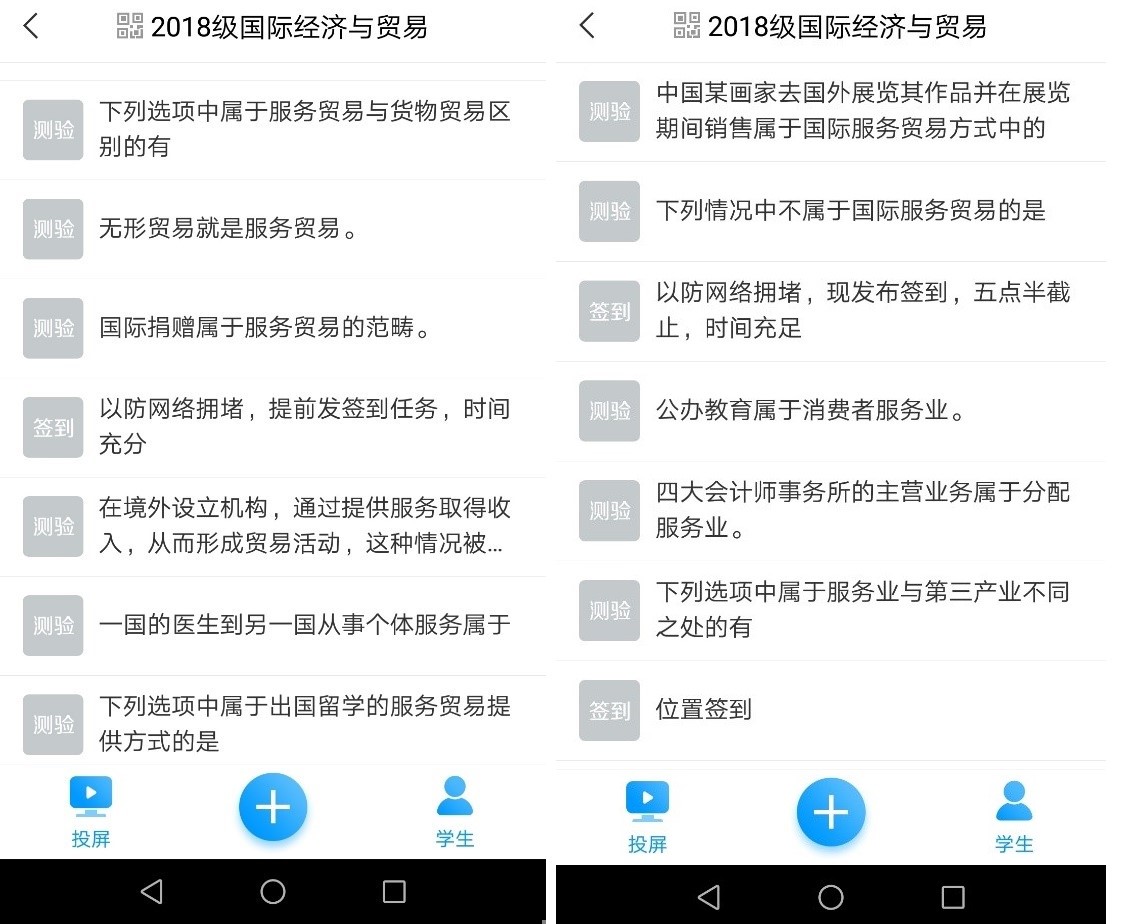Open the 位置签到 sign-in activity
The height and width of the screenshot is (924, 1122).
tap(703, 710)
